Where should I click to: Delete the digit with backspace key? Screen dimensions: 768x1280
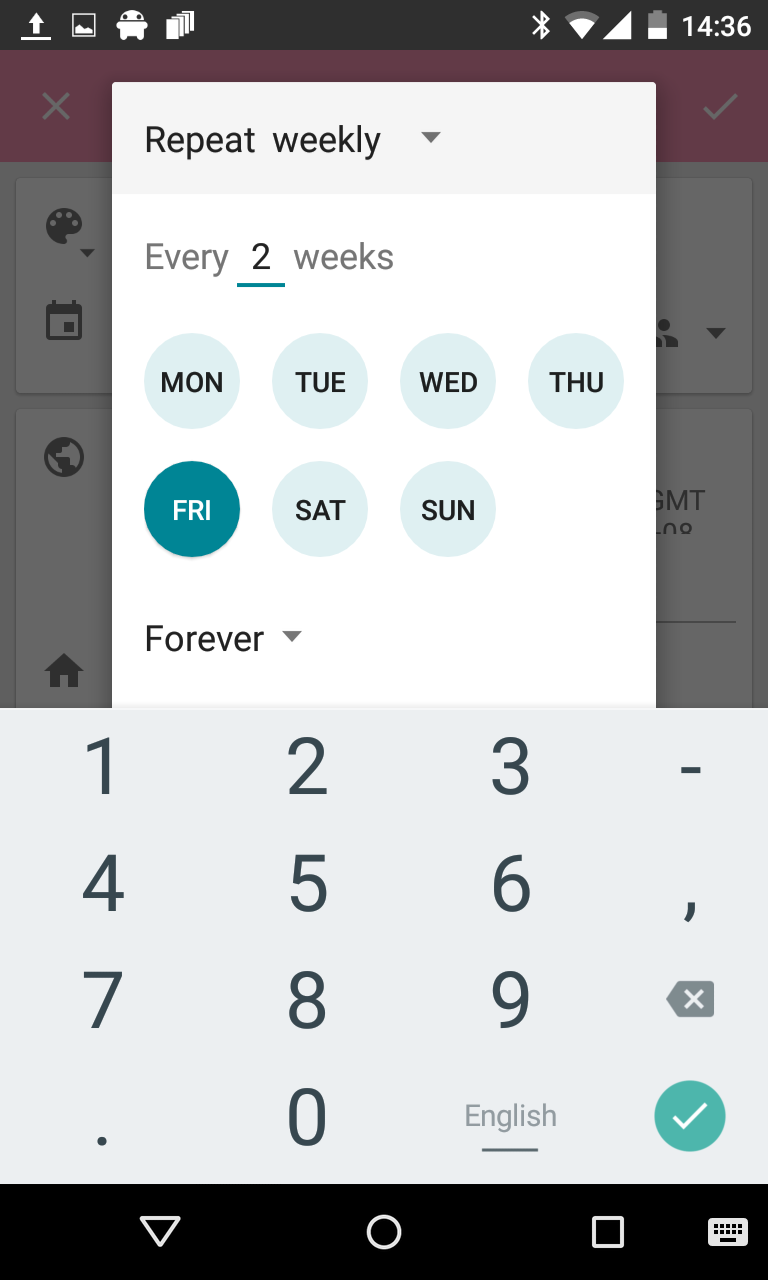coord(690,999)
